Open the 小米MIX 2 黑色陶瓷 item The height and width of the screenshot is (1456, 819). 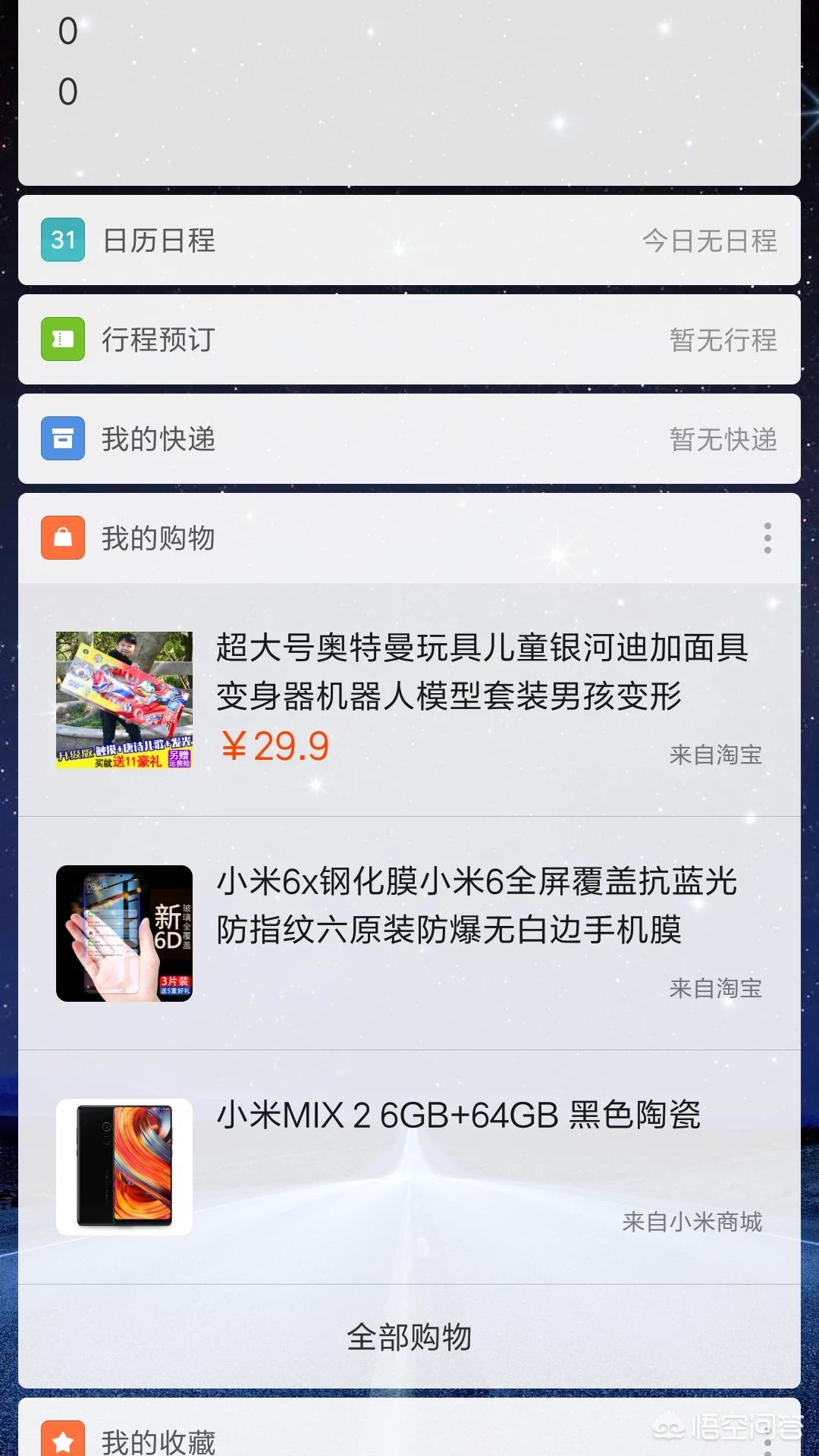point(409,1167)
